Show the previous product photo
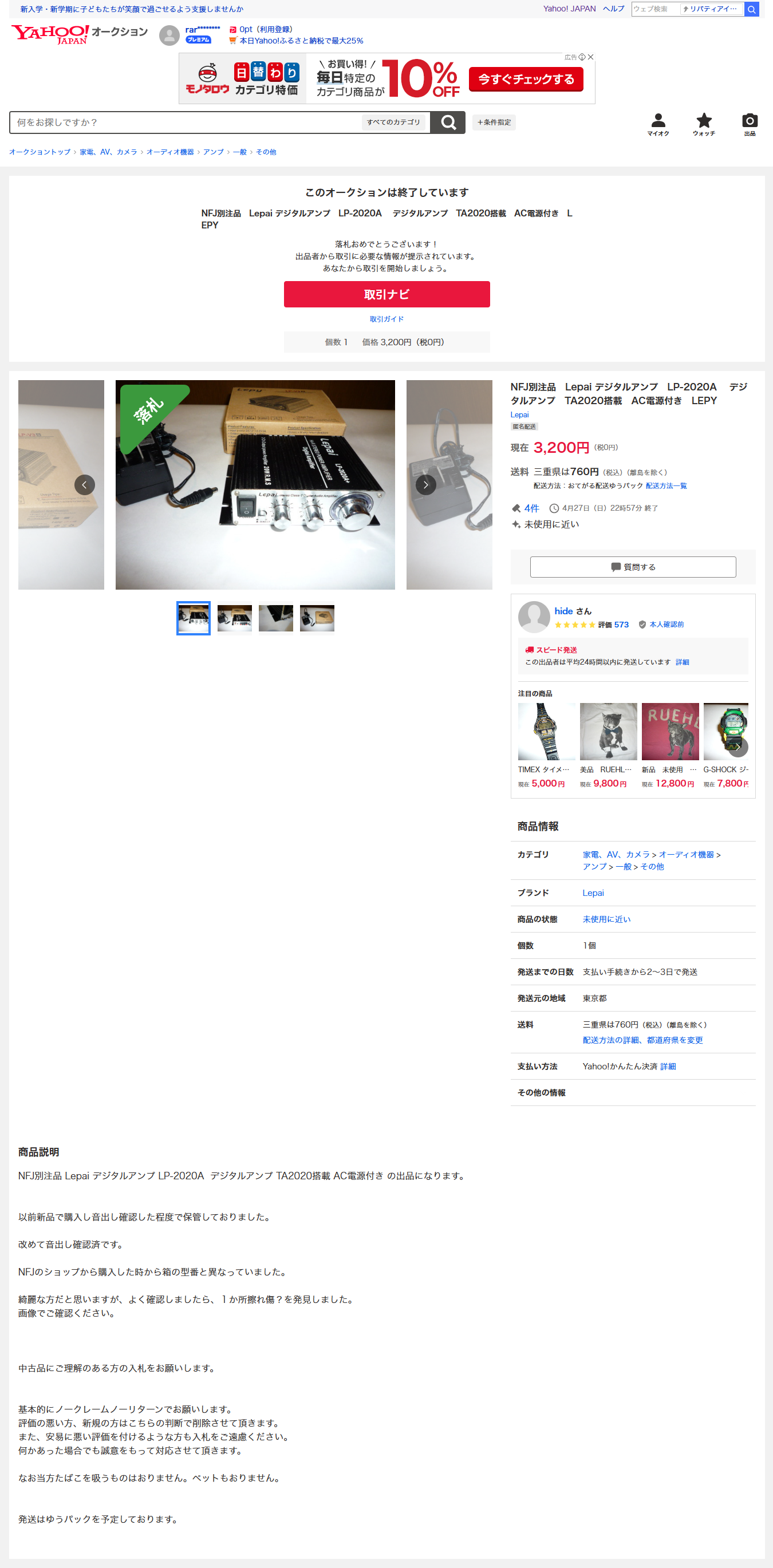The image size is (773, 1568). [85, 484]
